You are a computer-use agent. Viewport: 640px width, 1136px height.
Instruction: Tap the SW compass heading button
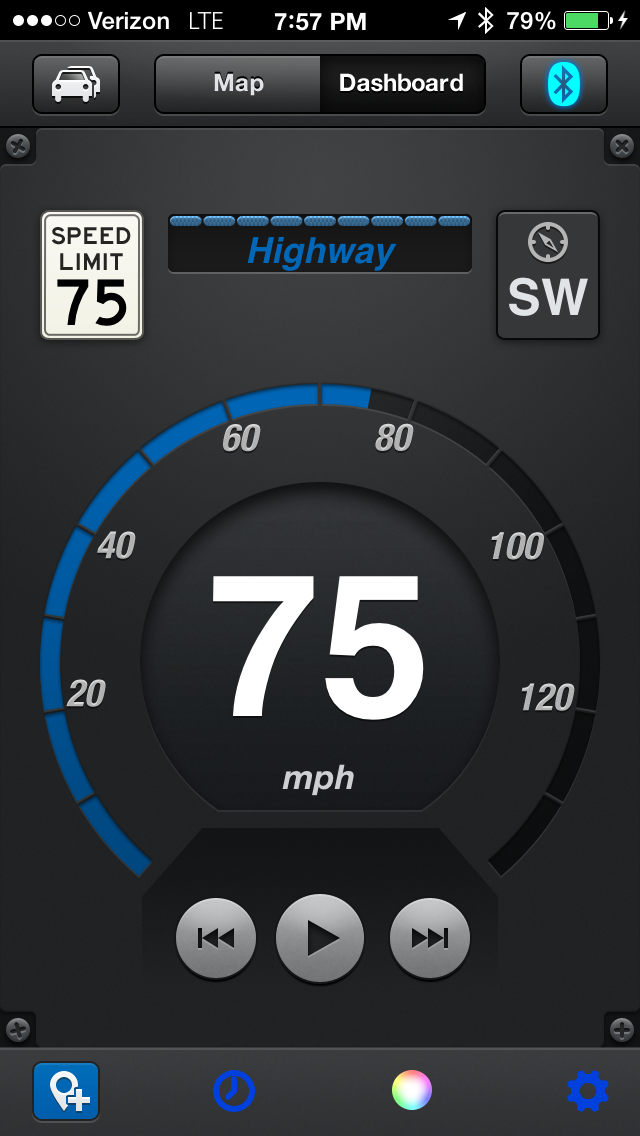548,275
